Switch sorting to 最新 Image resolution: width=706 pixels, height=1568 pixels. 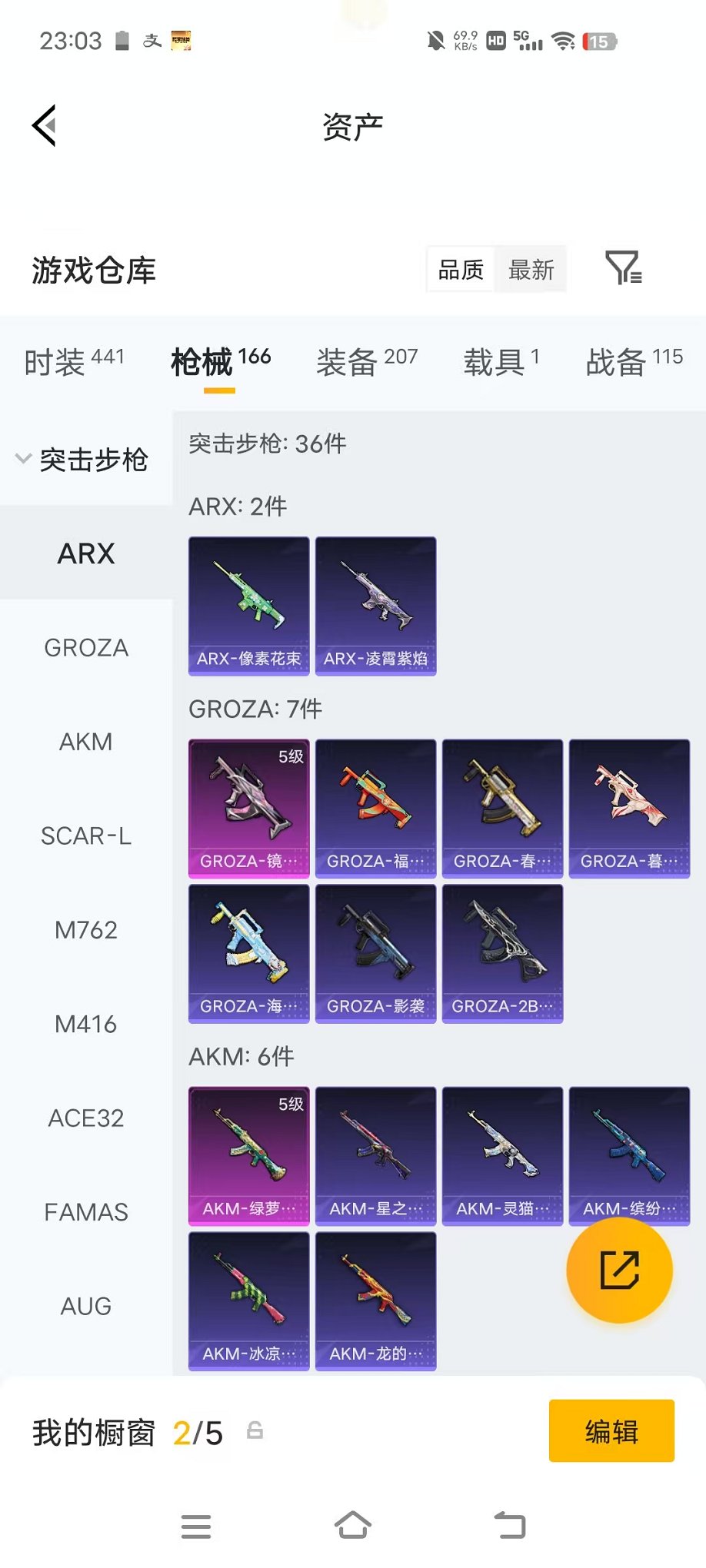[x=532, y=269]
